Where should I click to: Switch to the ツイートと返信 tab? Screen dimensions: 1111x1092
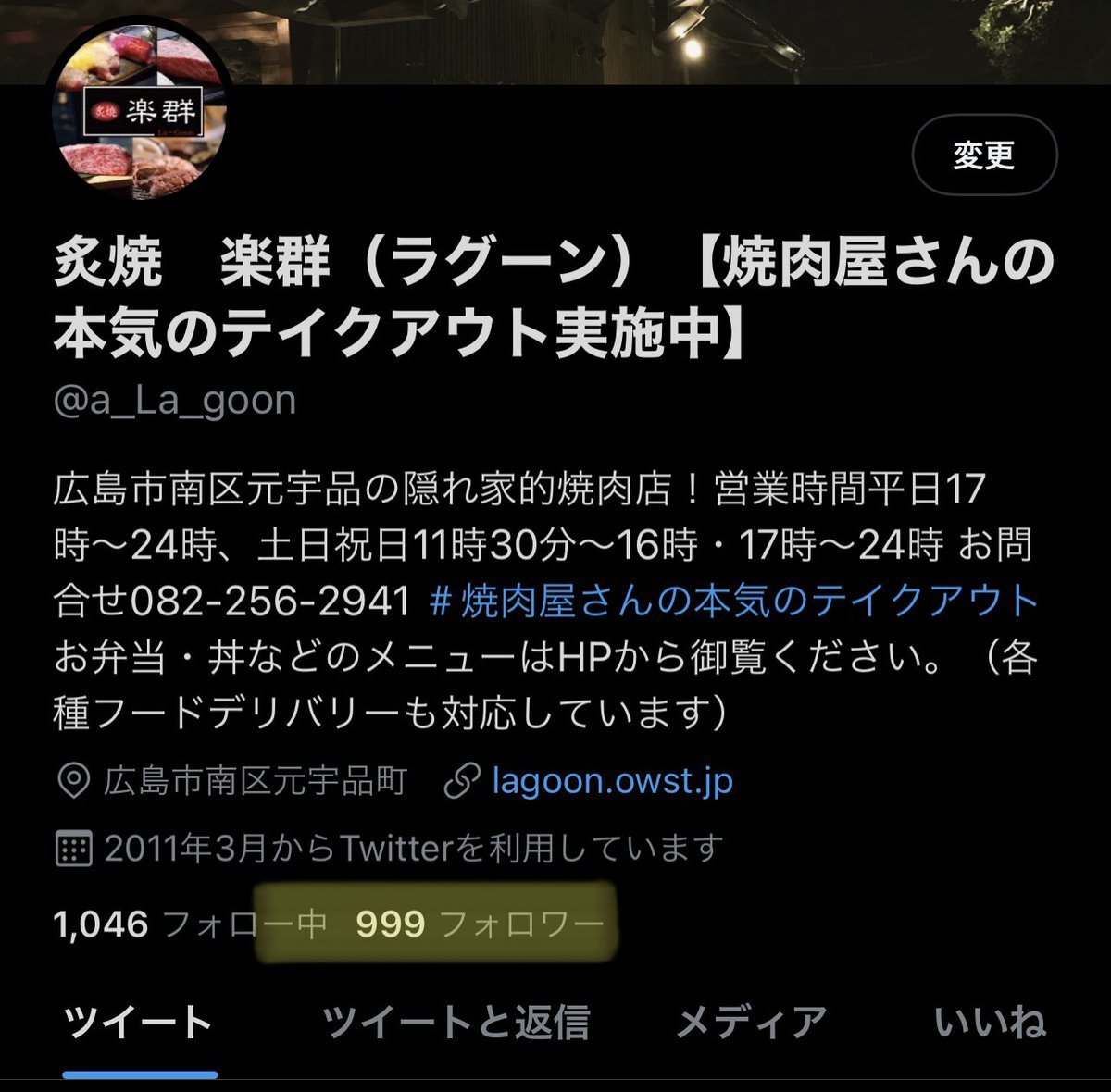point(456,1023)
